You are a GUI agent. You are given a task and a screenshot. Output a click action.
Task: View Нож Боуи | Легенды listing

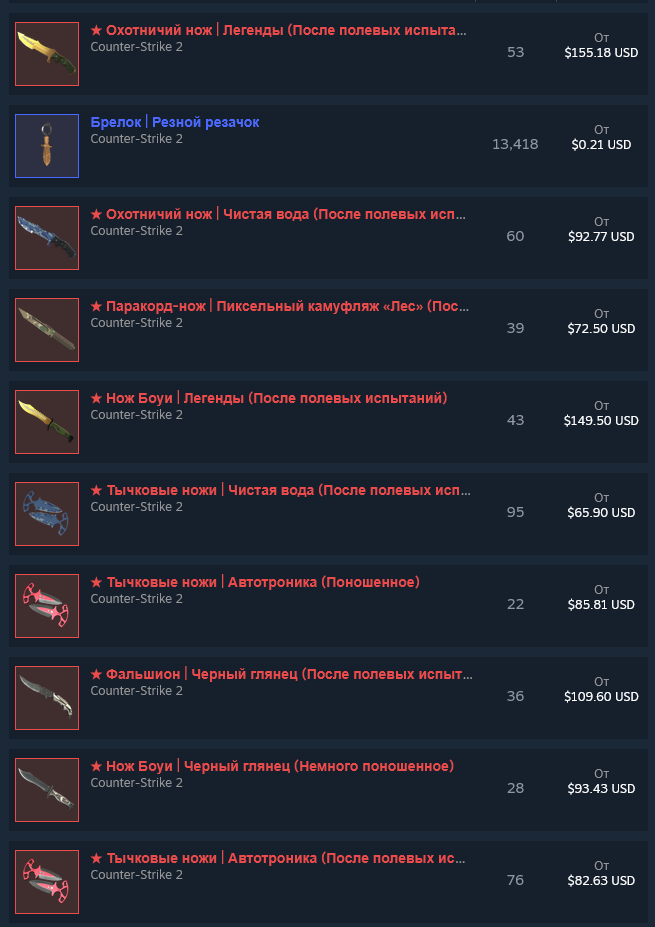click(269, 399)
